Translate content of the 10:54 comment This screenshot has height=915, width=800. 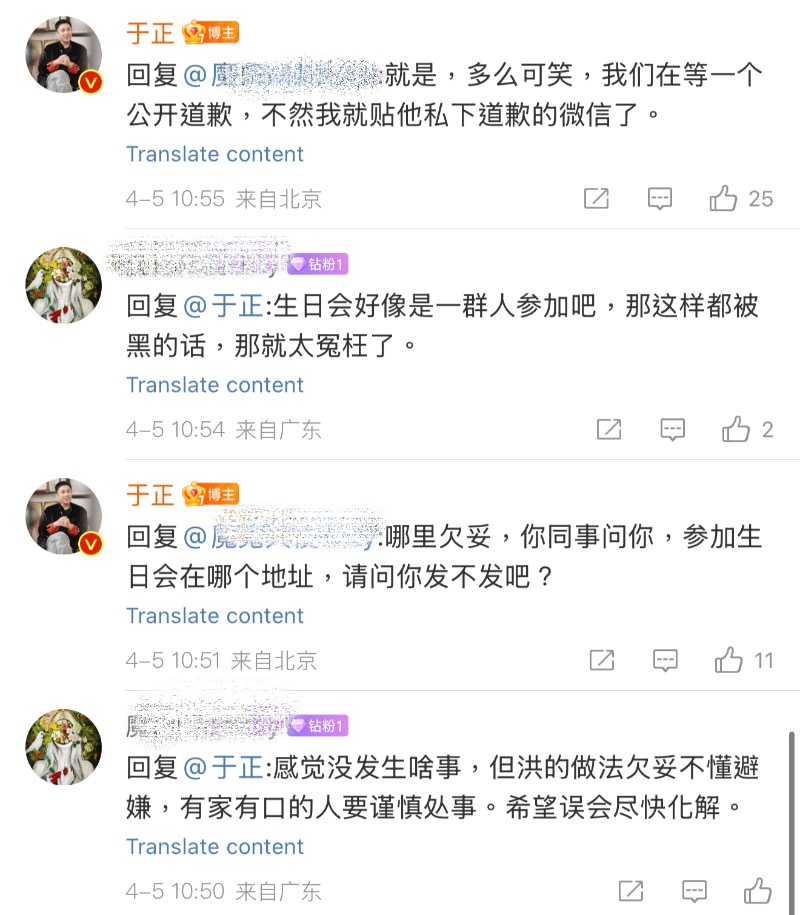pyautogui.click(x=214, y=385)
